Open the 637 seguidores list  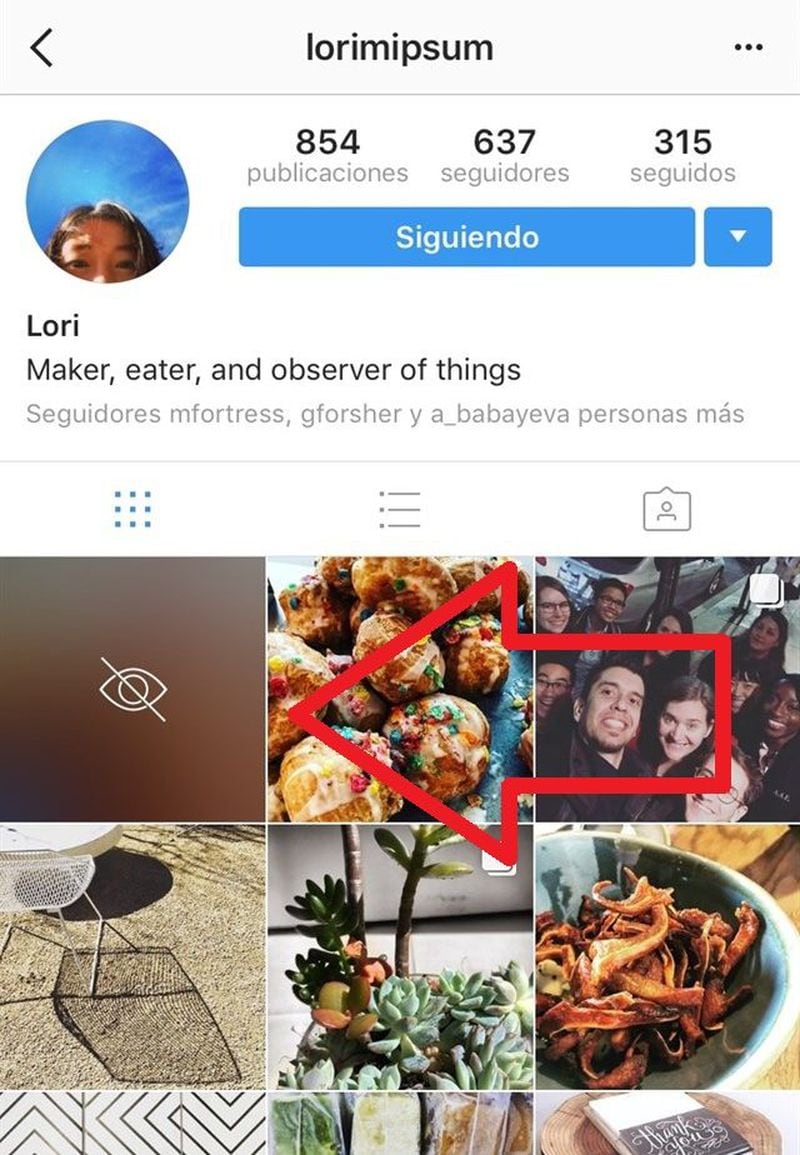pos(504,155)
